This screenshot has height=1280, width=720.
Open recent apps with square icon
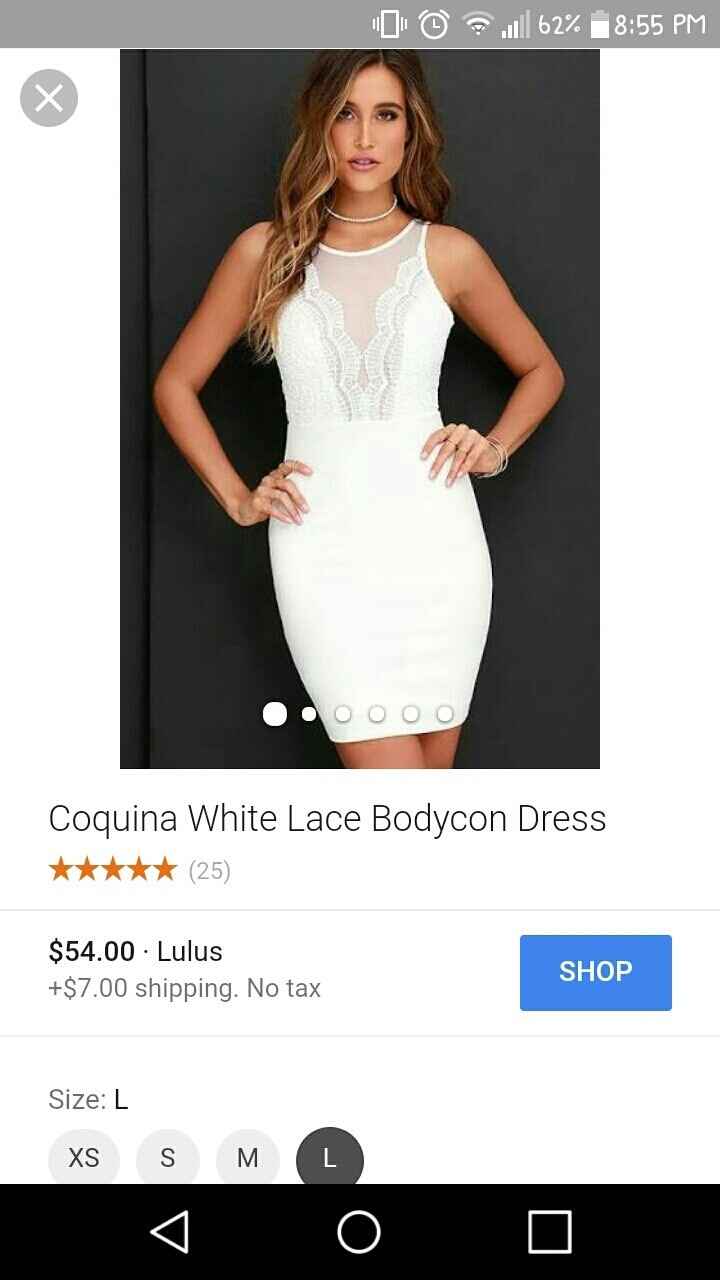(x=547, y=1232)
